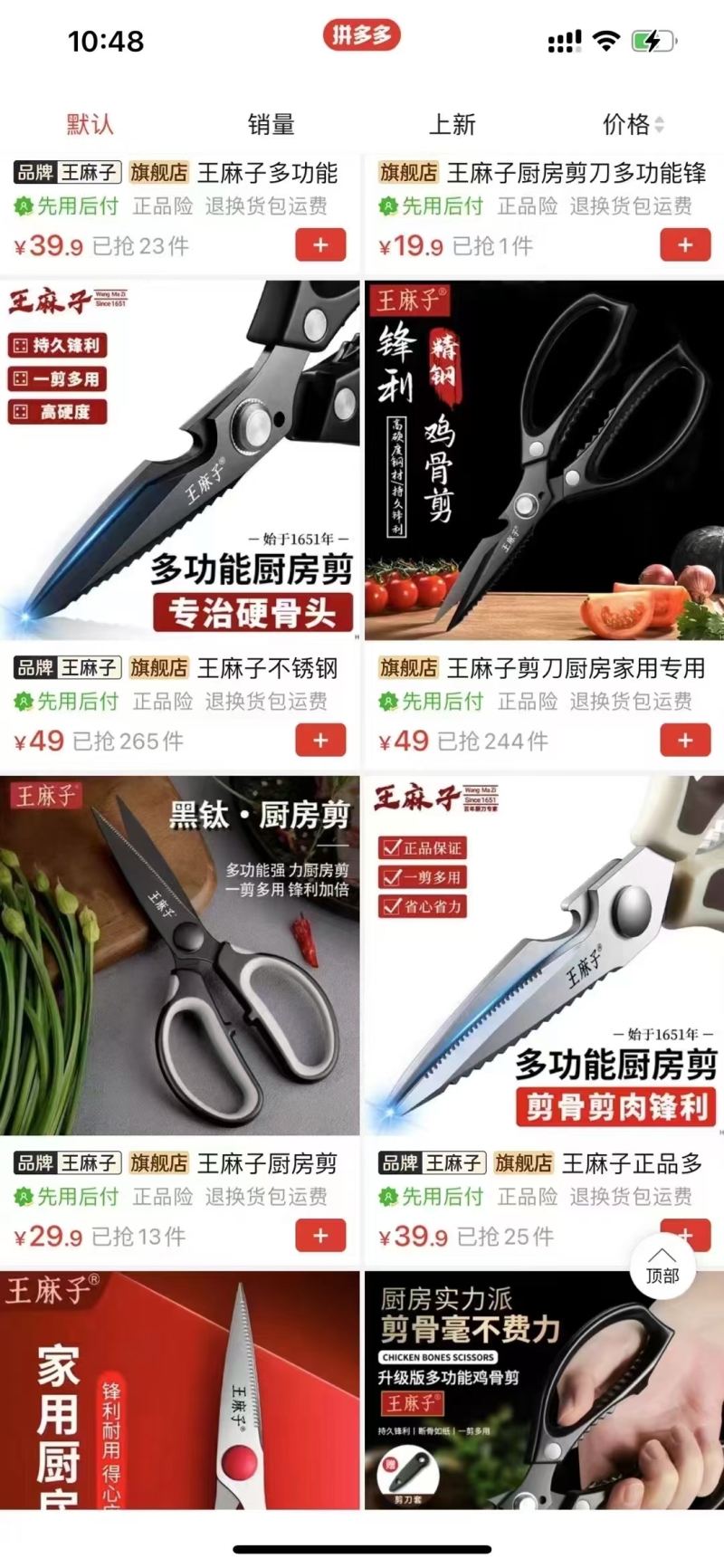Screen dimensions: 724x1568
Task: Select the 默认 sort tab
Action: tap(90, 124)
